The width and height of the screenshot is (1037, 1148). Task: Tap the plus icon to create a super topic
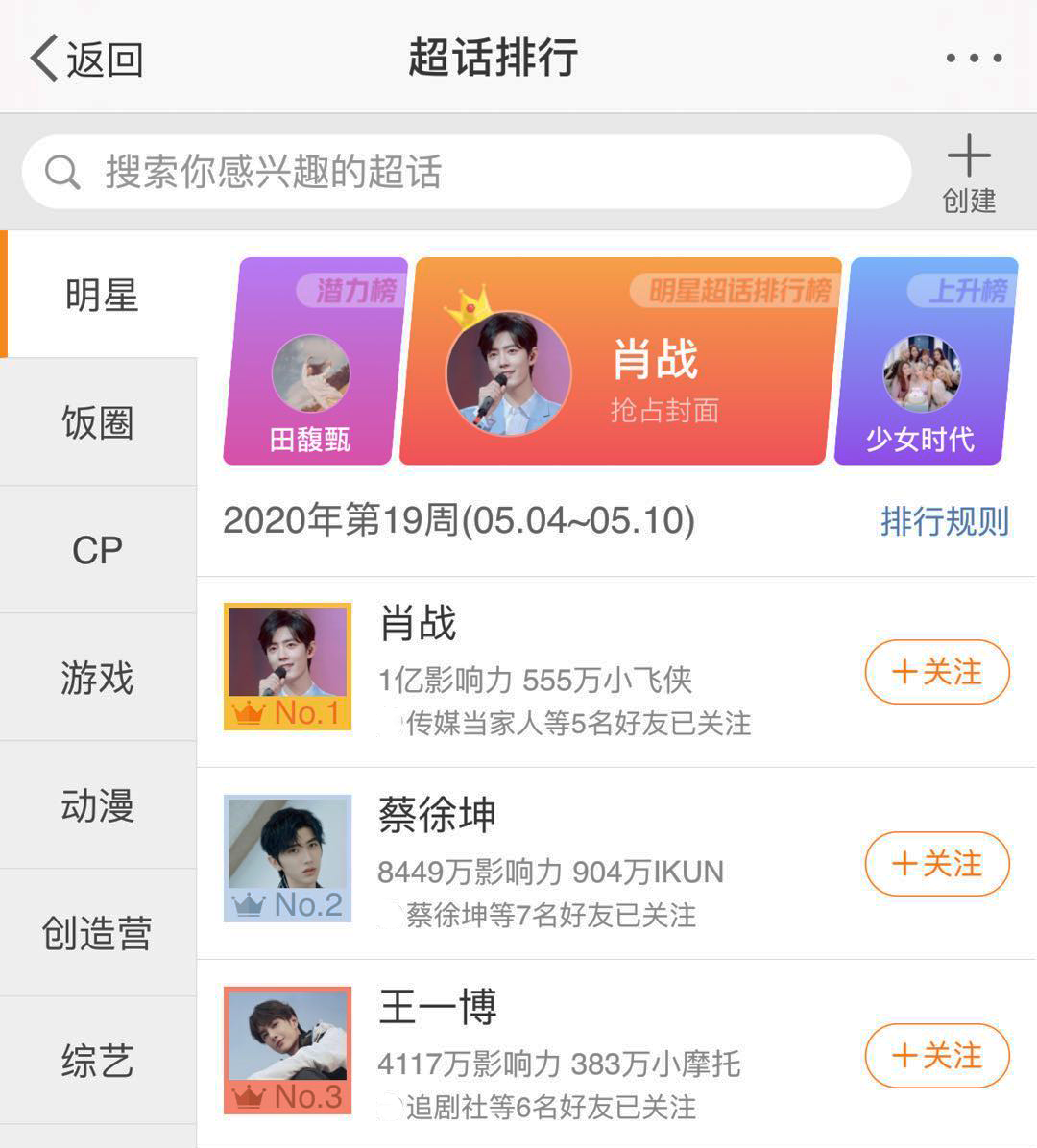point(971,156)
